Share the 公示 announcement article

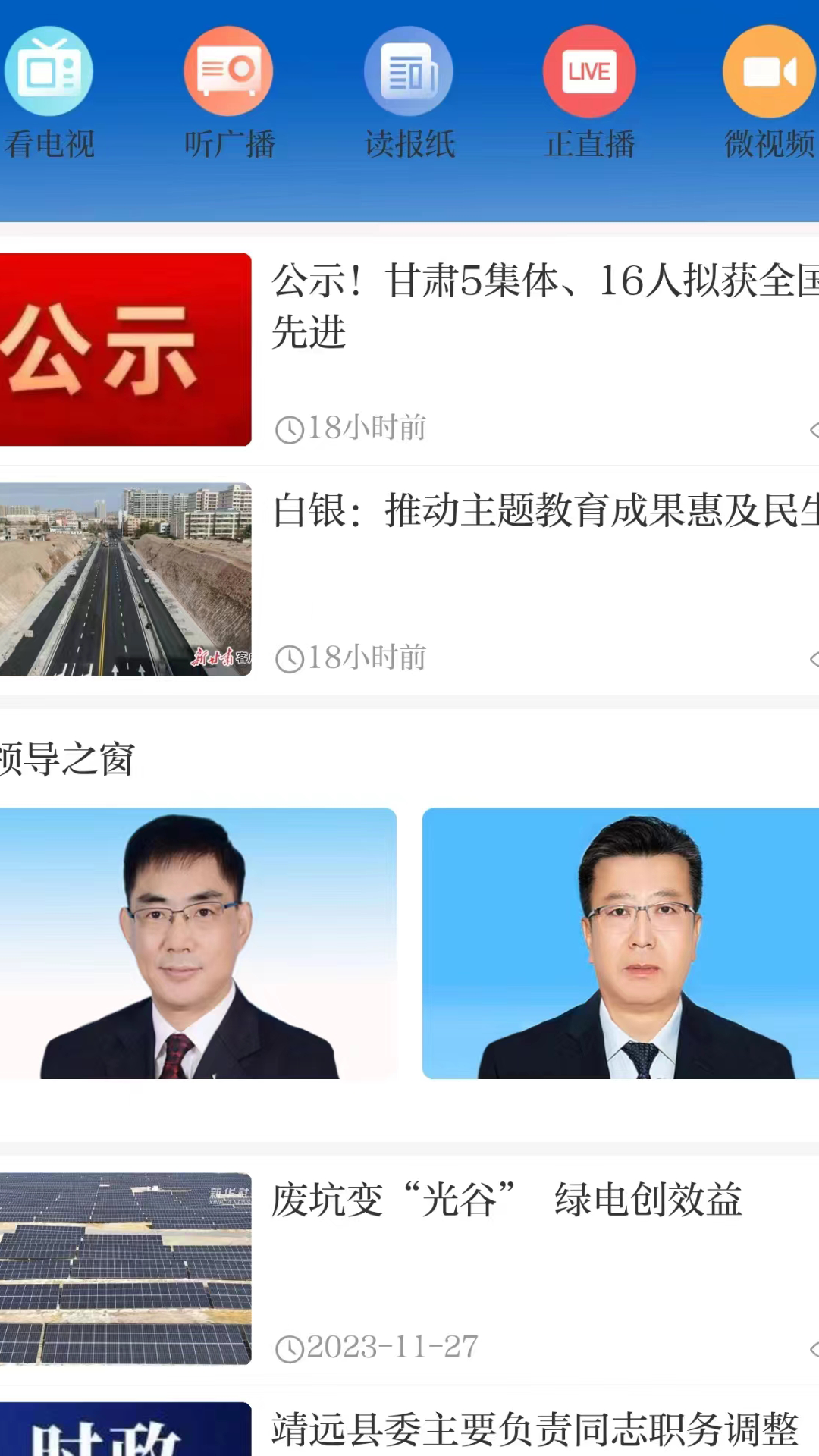click(813, 430)
